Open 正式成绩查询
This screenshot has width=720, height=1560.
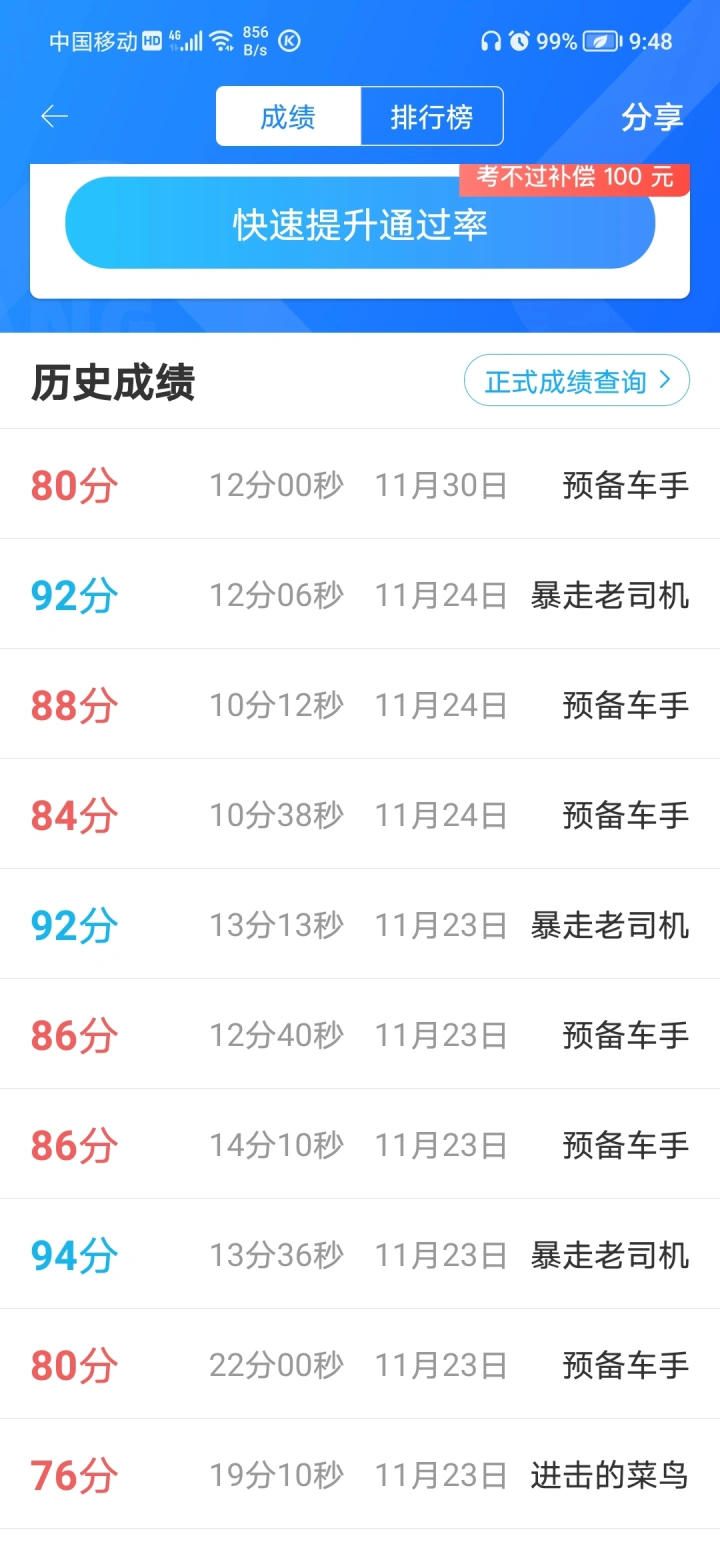pos(577,381)
